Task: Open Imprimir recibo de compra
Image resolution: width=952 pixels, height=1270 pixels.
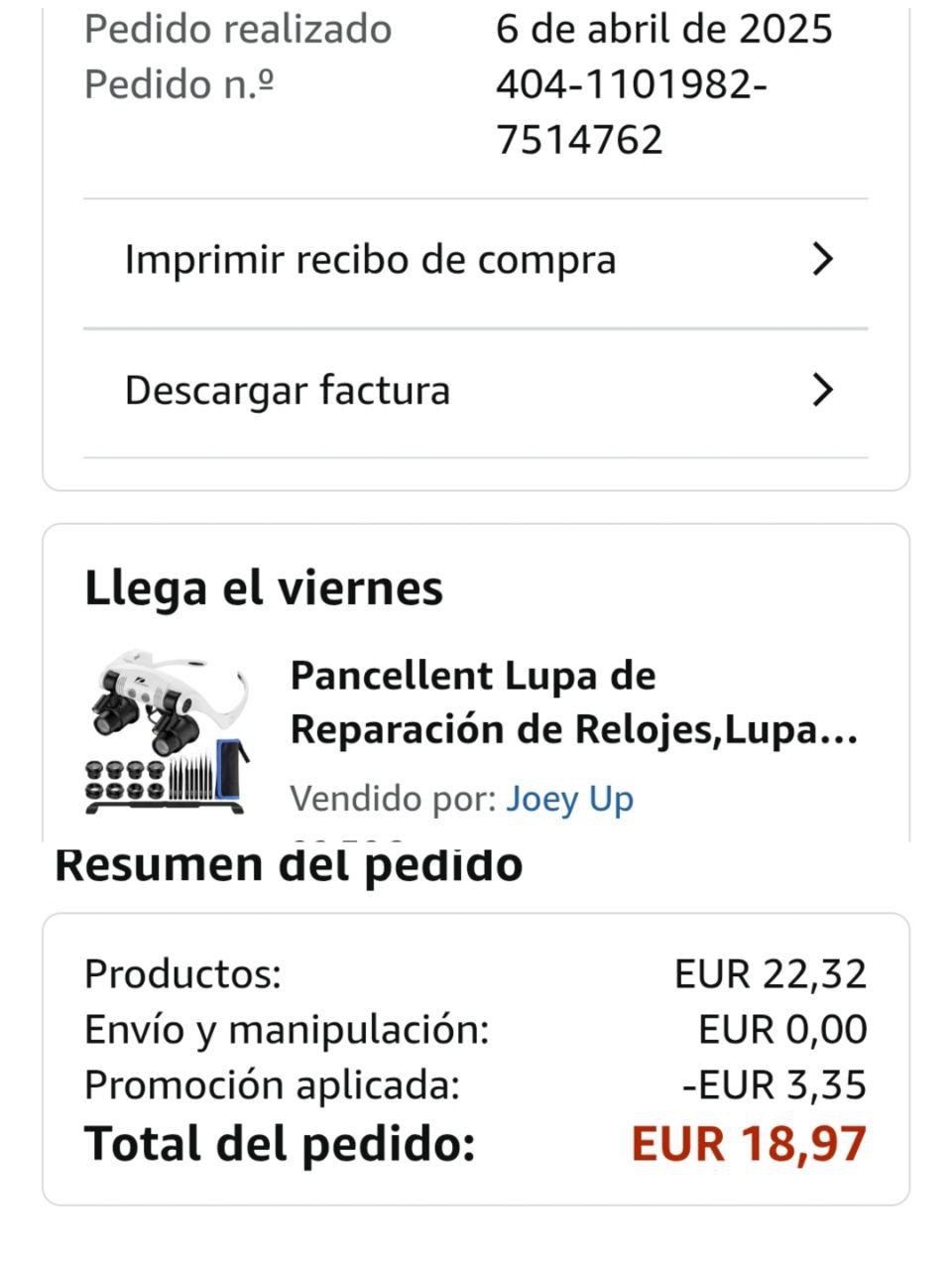Action: [x=474, y=261]
